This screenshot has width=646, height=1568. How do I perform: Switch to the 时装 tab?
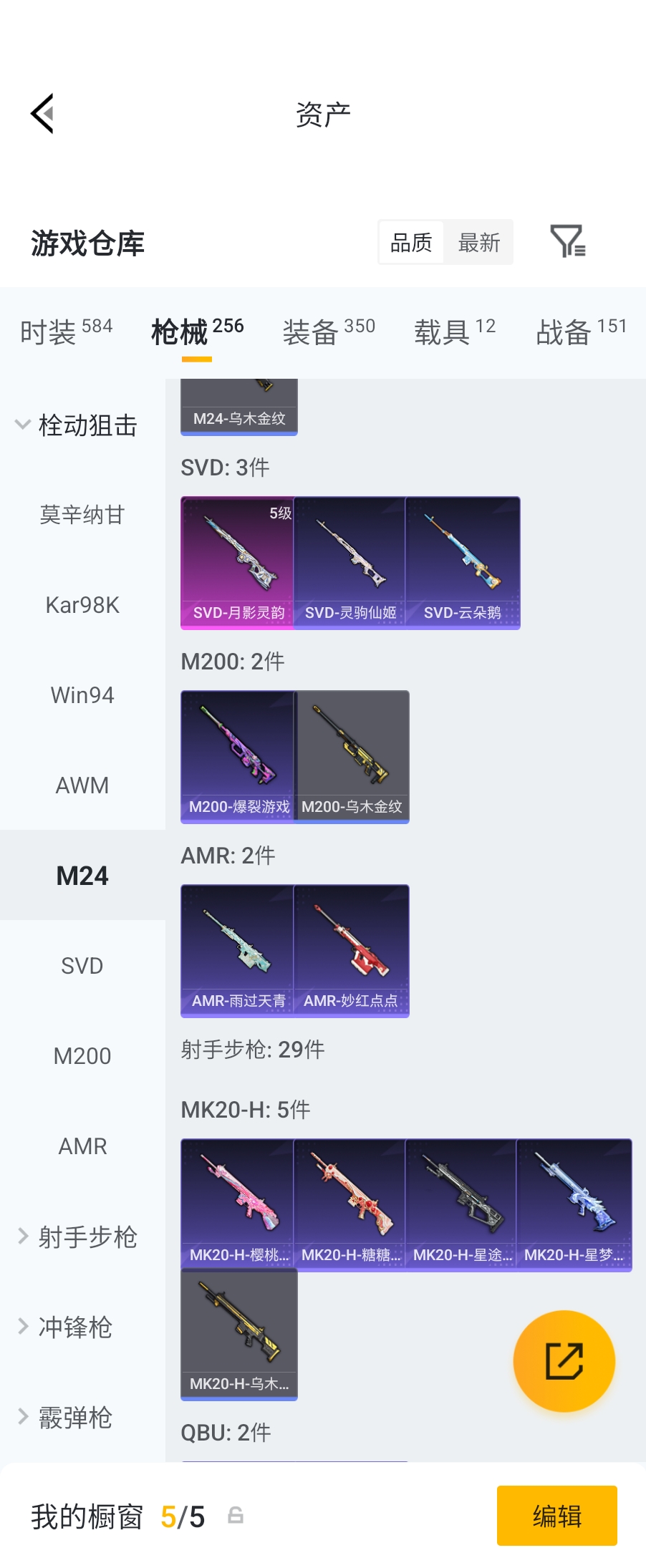[66, 331]
